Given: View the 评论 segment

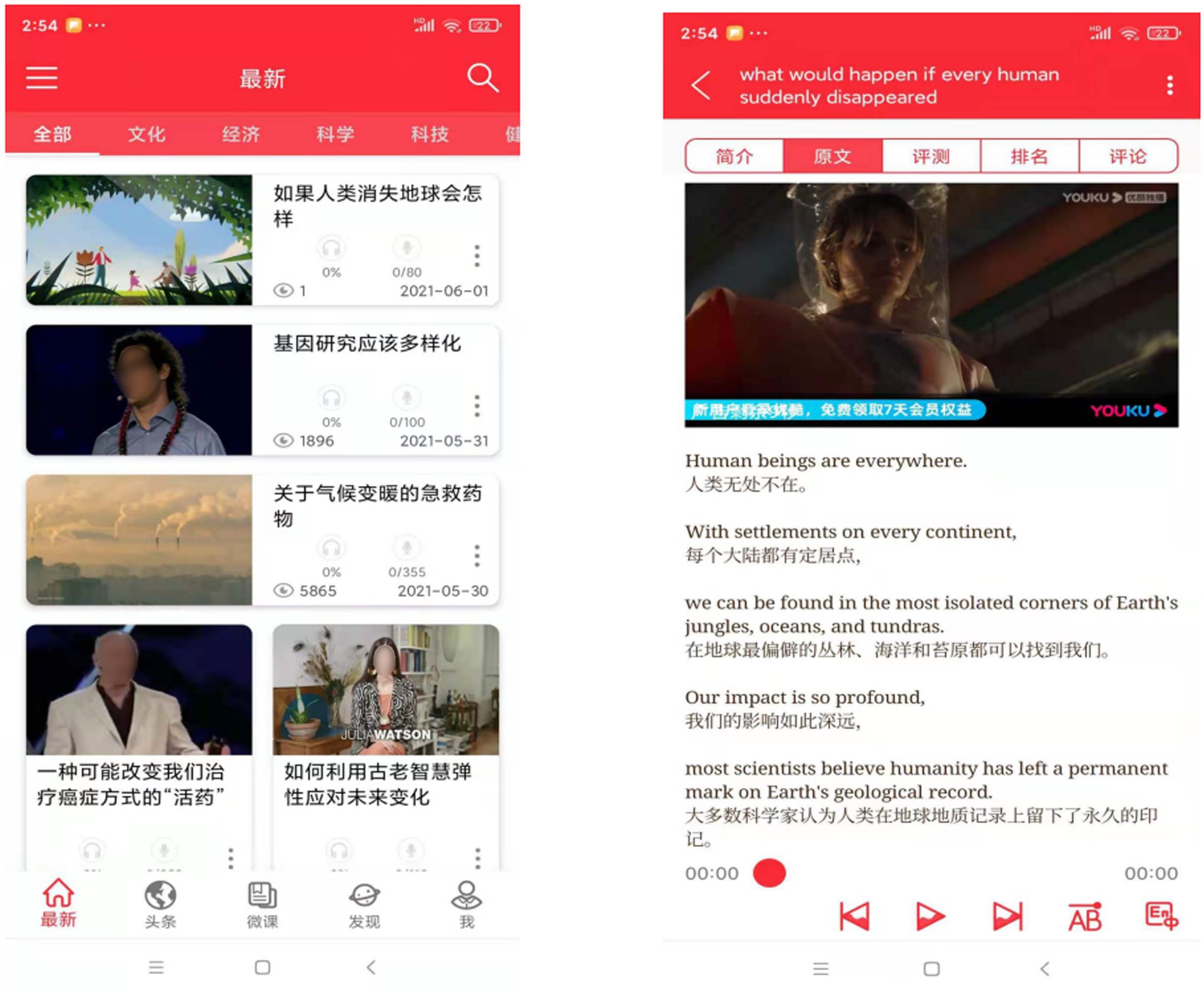Looking at the screenshot, I should point(1127,156).
